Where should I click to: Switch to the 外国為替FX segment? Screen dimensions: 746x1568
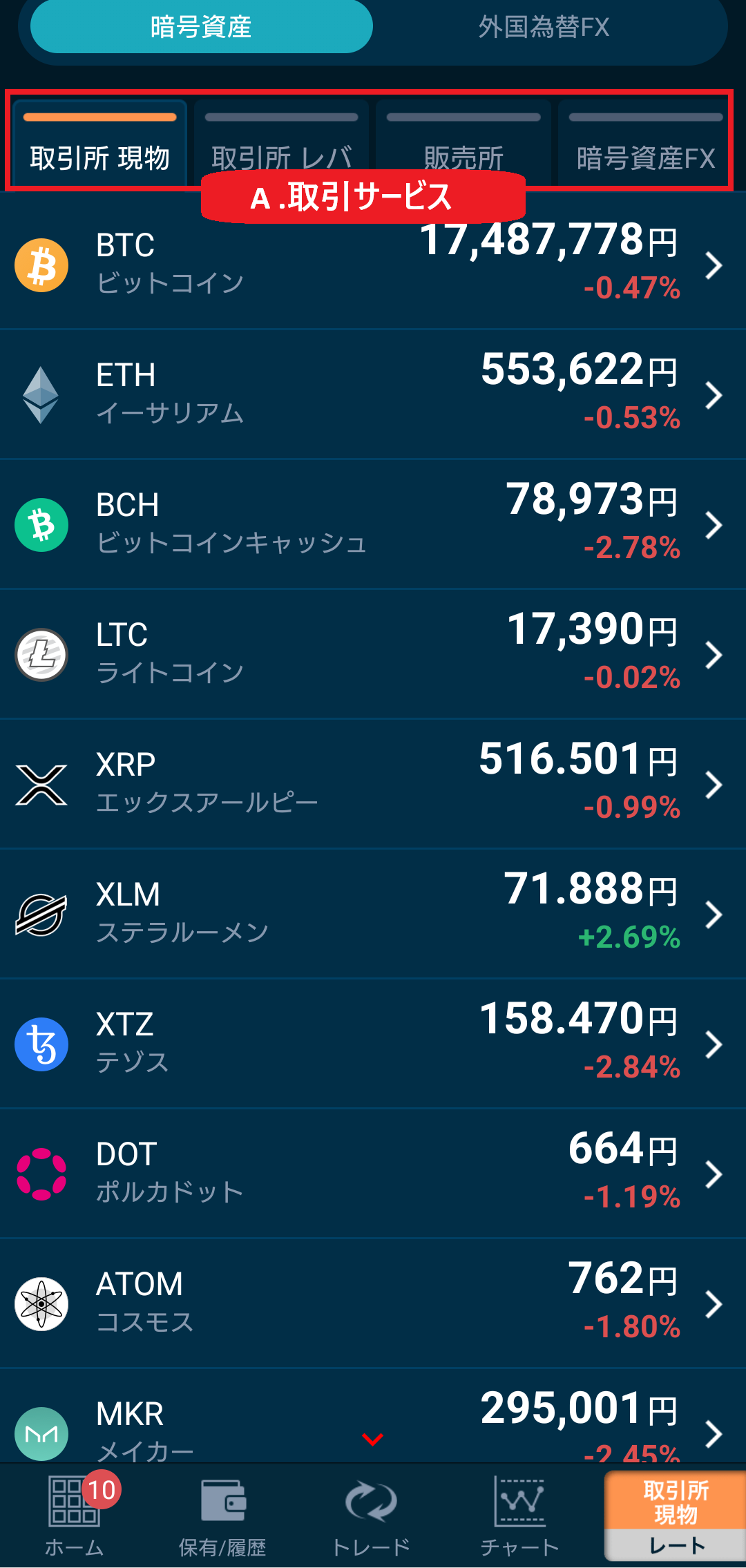coord(544,27)
